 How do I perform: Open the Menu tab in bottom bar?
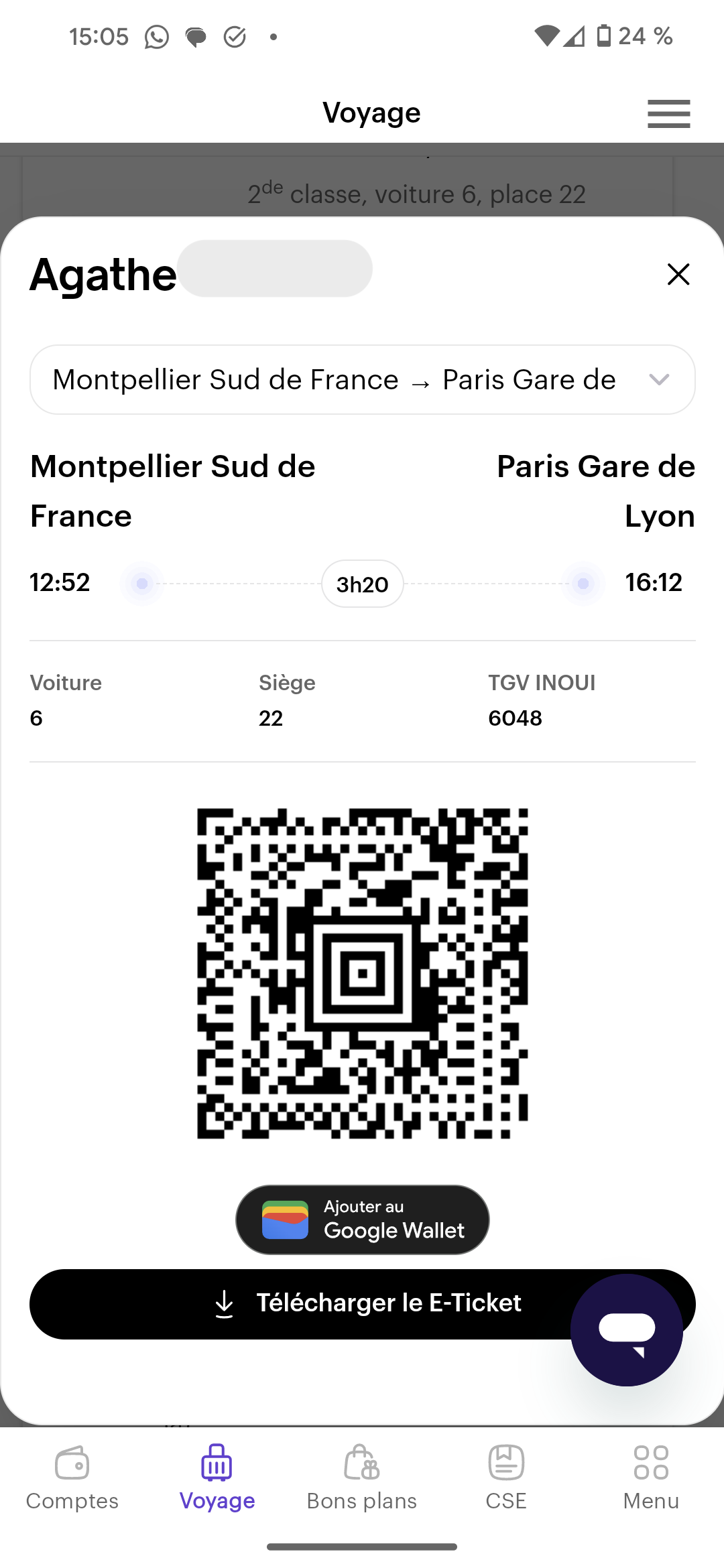pos(651,1478)
